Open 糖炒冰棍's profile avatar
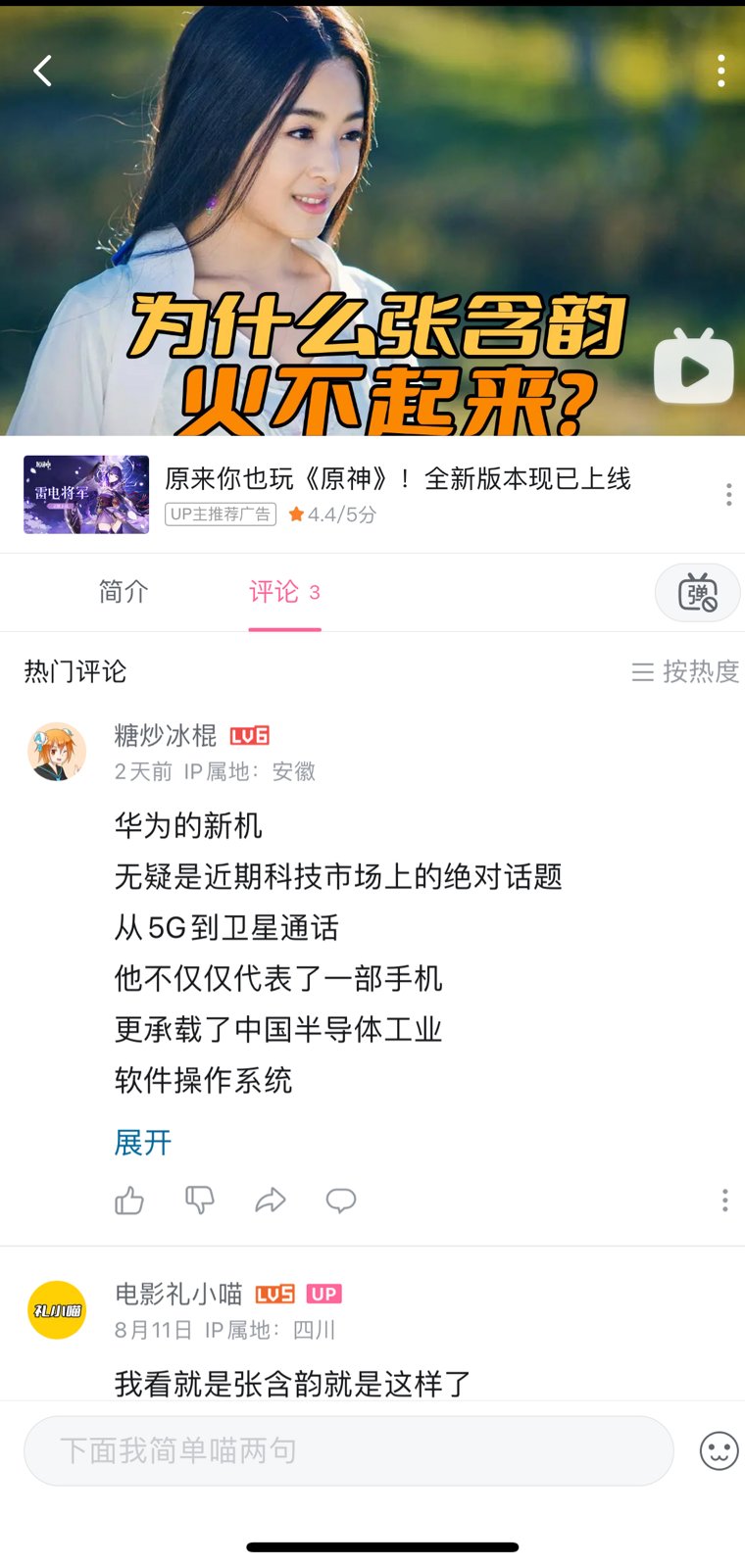Screen dimensions: 745x1568 [x=57, y=752]
